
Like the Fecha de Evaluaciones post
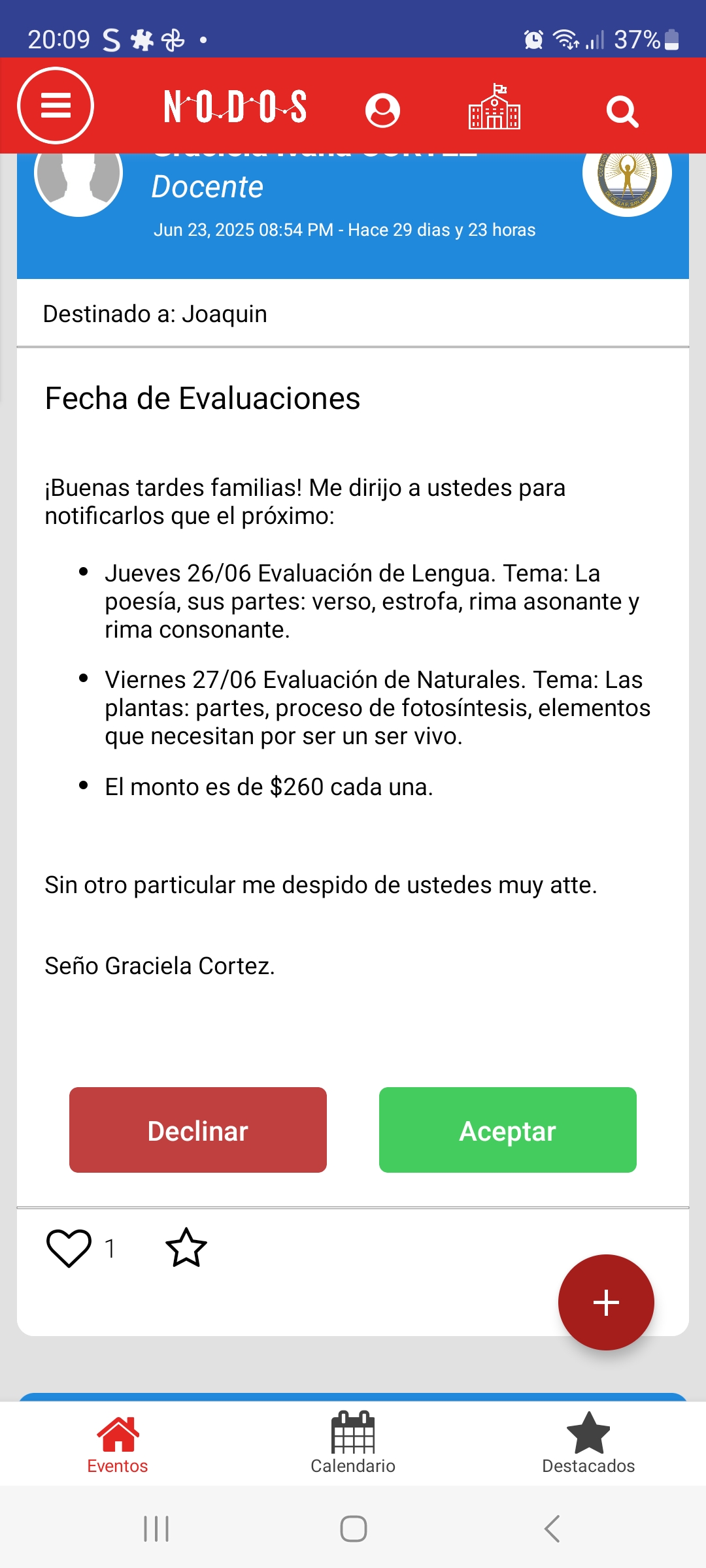pyautogui.click(x=69, y=1248)
